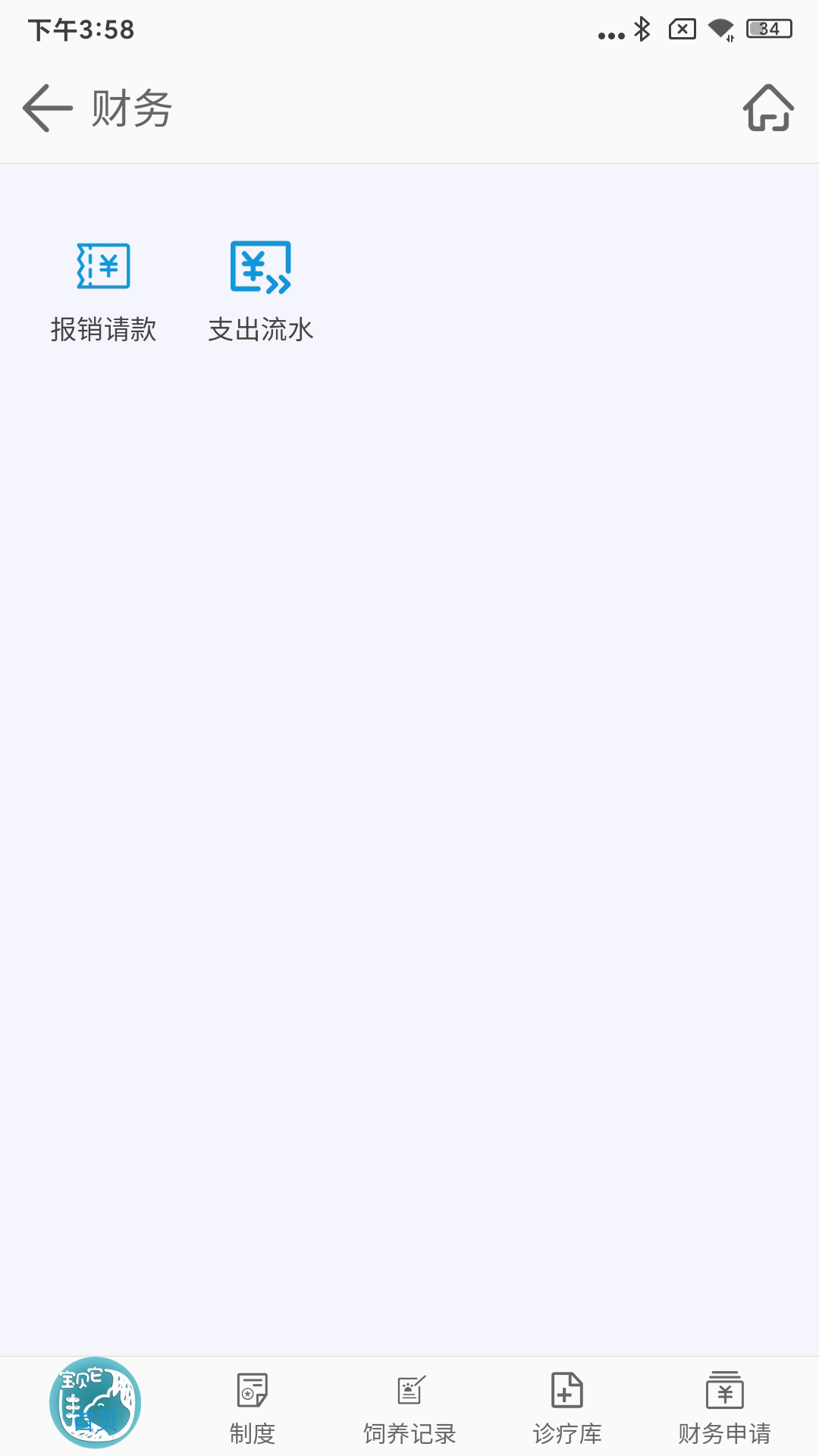Image resolution: width=819 pixels, height=1456 pixels.
Task: Switch to the 诊疗库 tab
Action: [567, 1408]
